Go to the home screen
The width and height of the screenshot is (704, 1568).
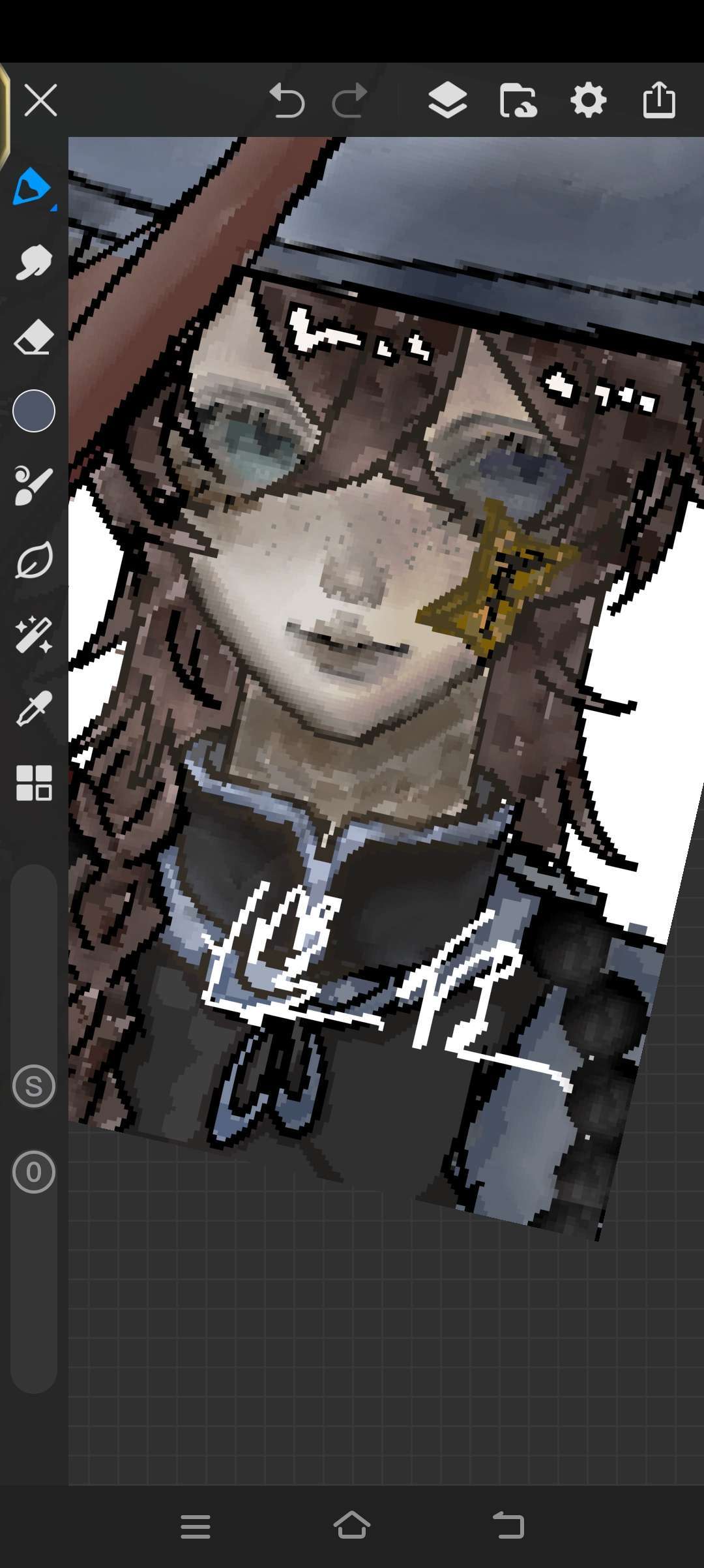(351, 1526)
